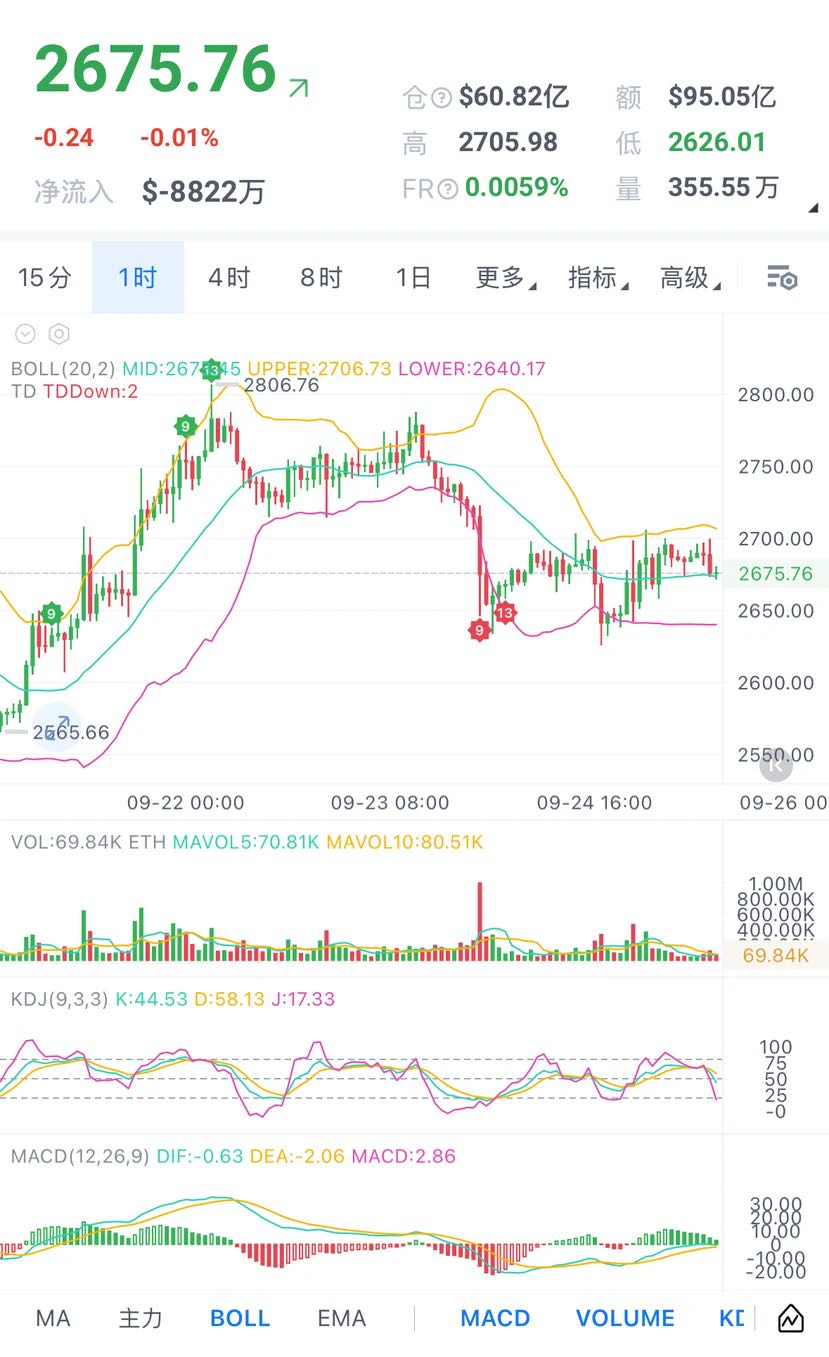Toggle the BOLL overlay indicator
The image size is (829, 1357).
point(240,1318)
